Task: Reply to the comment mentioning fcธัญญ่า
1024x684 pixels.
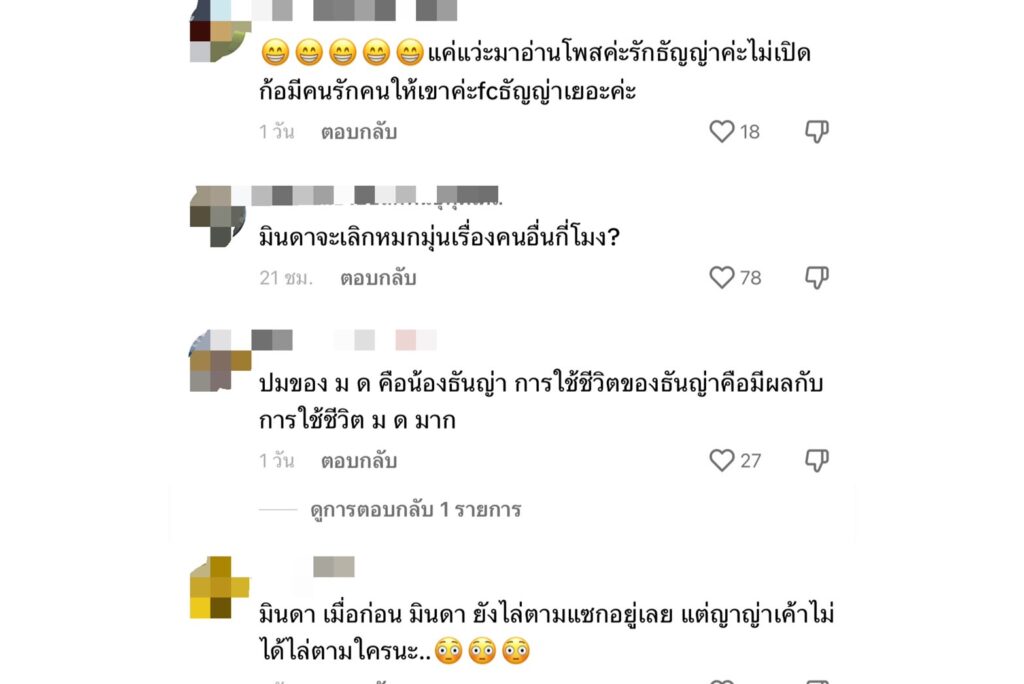Action: pyautogui.click(x=359, y=131)
